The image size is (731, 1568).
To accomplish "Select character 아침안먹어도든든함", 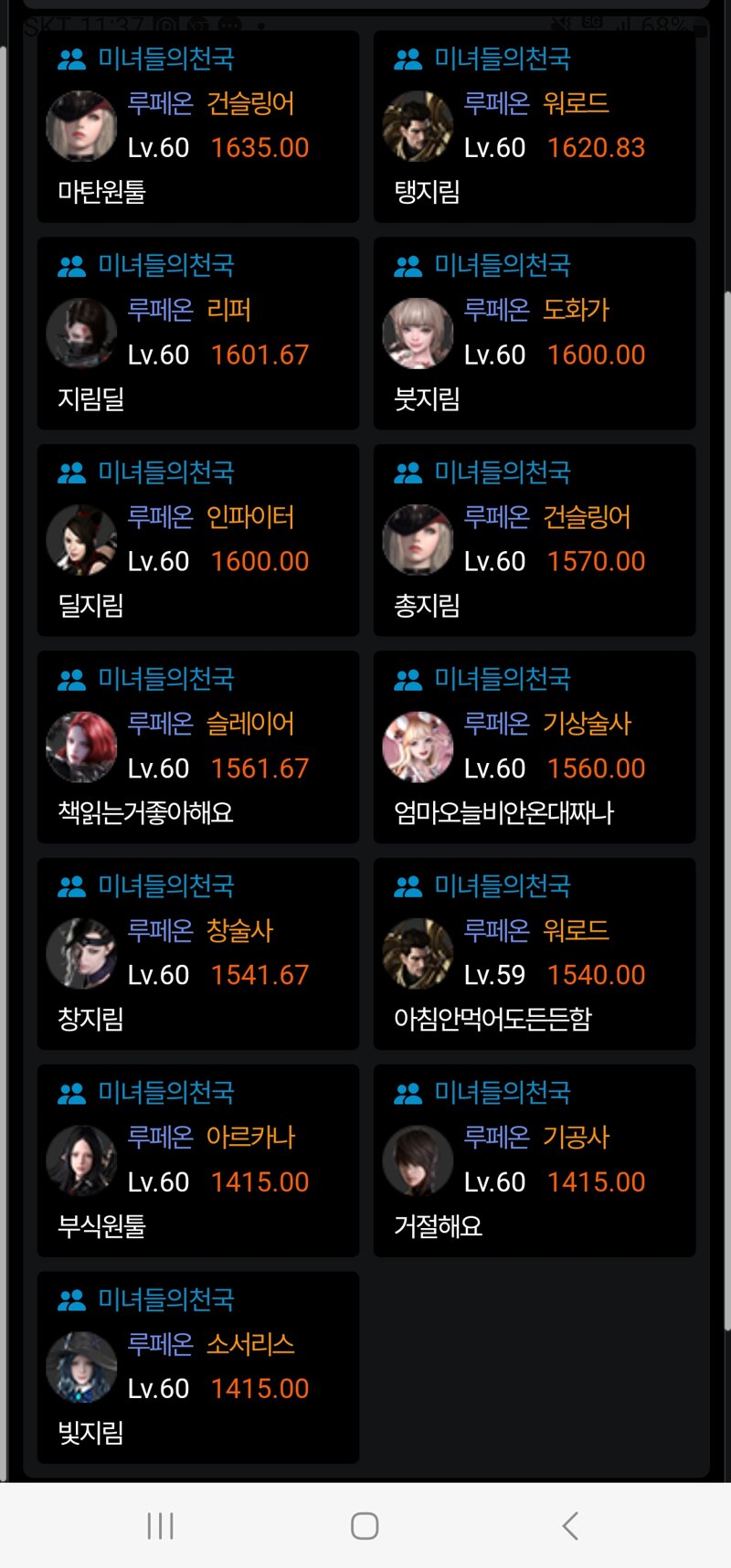I will [x=534, y=953].
